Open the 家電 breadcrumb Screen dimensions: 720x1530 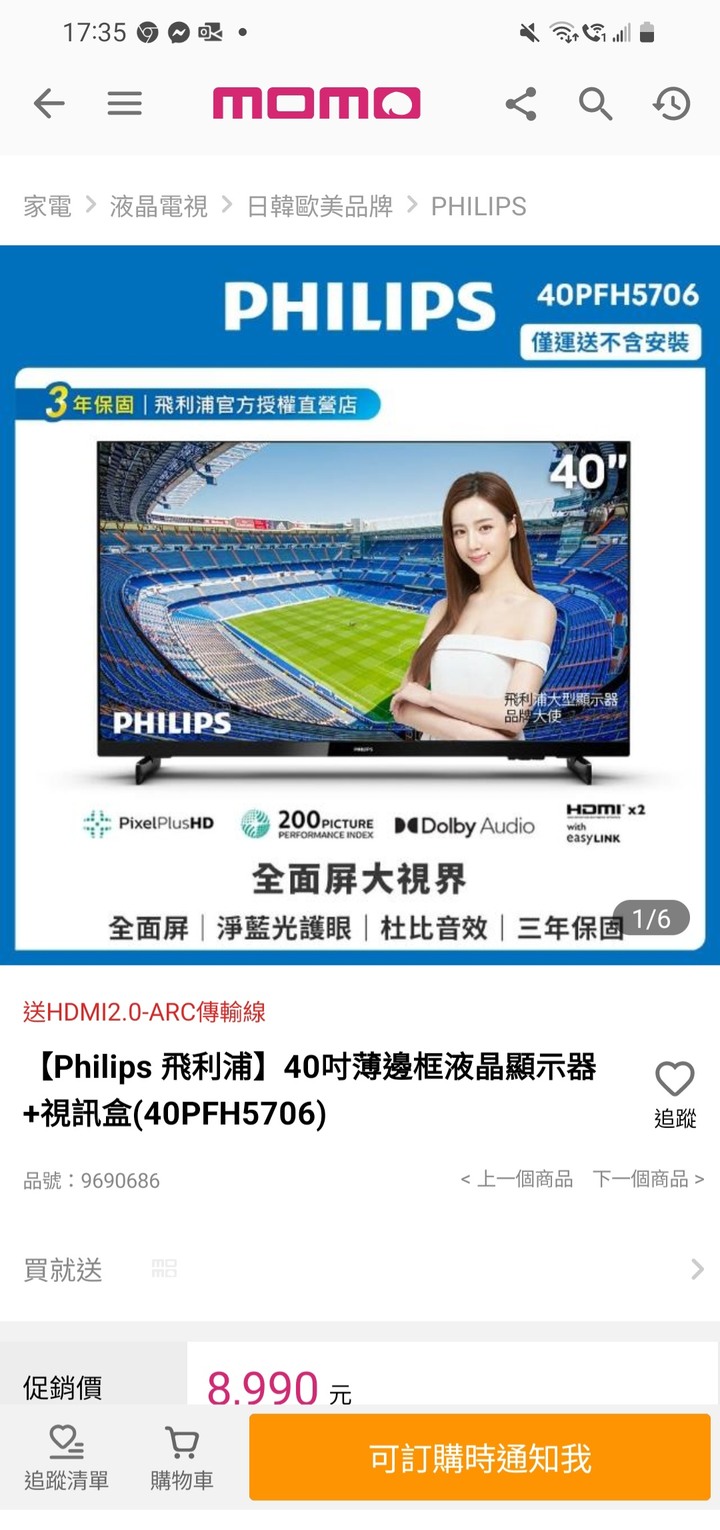tap(48, 206)
